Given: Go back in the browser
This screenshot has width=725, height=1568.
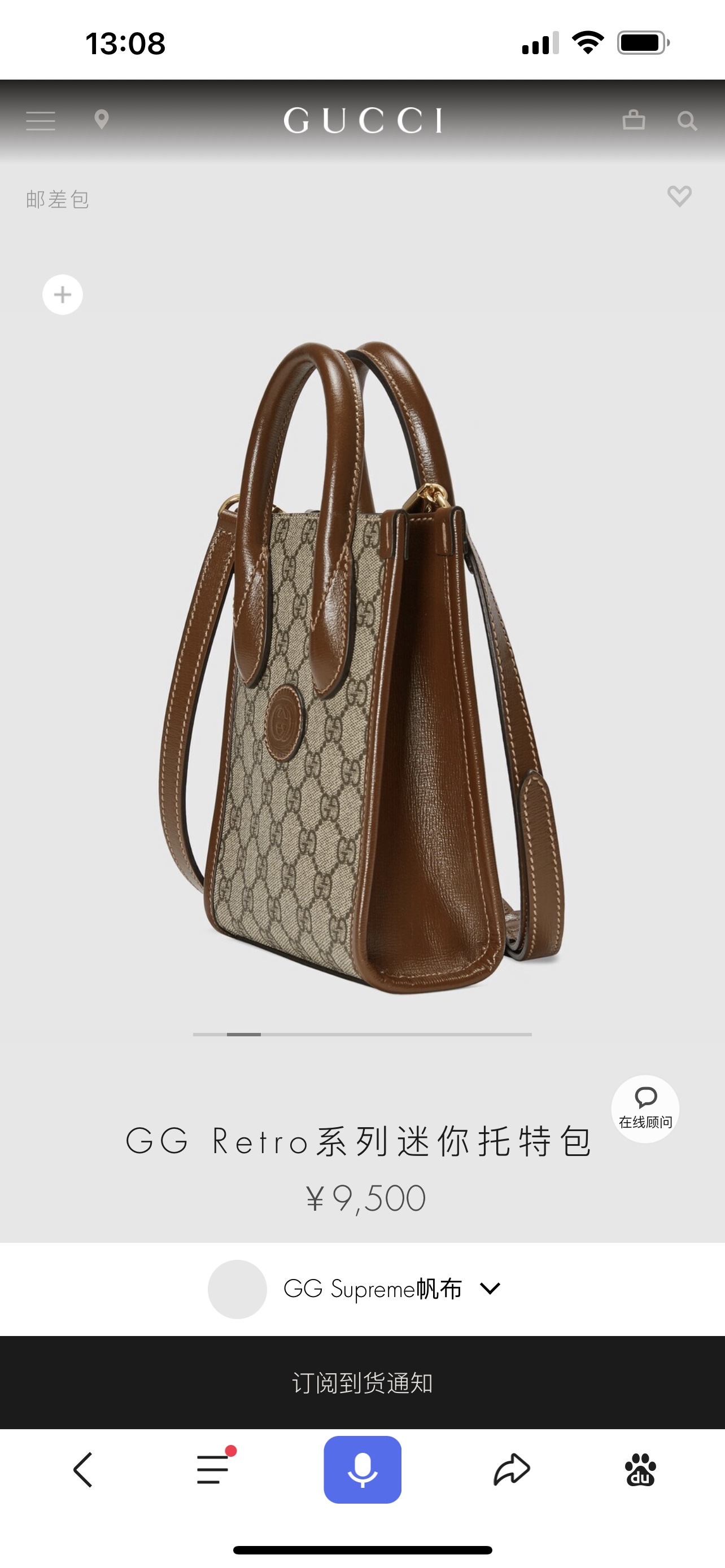Looking at the screenshot, I should click(84, 1469).
